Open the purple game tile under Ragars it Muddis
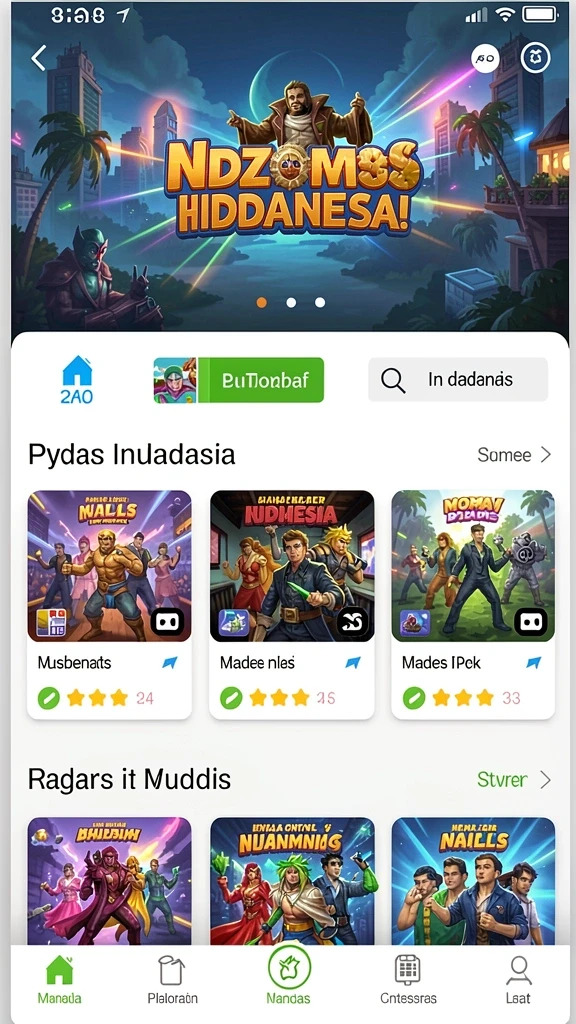Image resolution: width=576 pixels, height=1024 pixels. click(x=110, y=881)
